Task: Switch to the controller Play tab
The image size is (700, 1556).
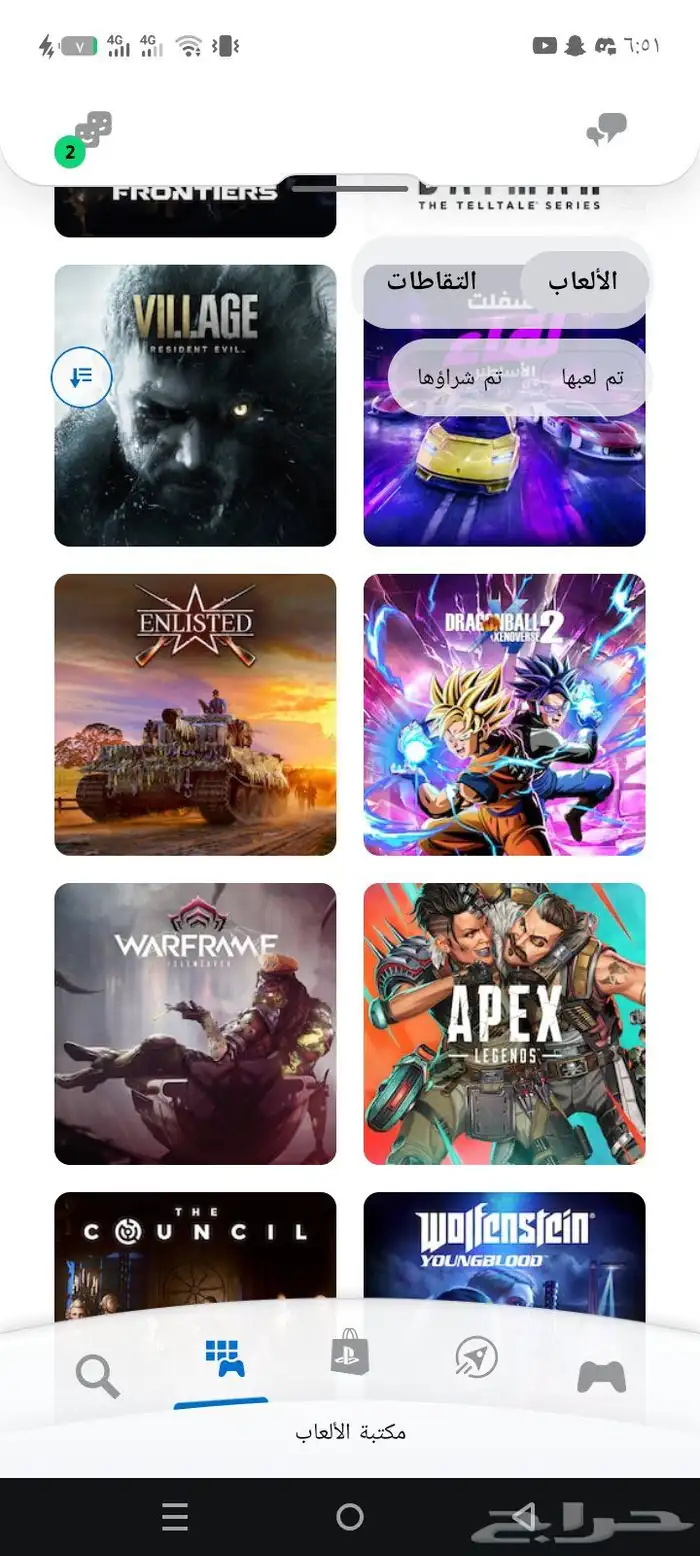Action: [x=602, y=1376]
